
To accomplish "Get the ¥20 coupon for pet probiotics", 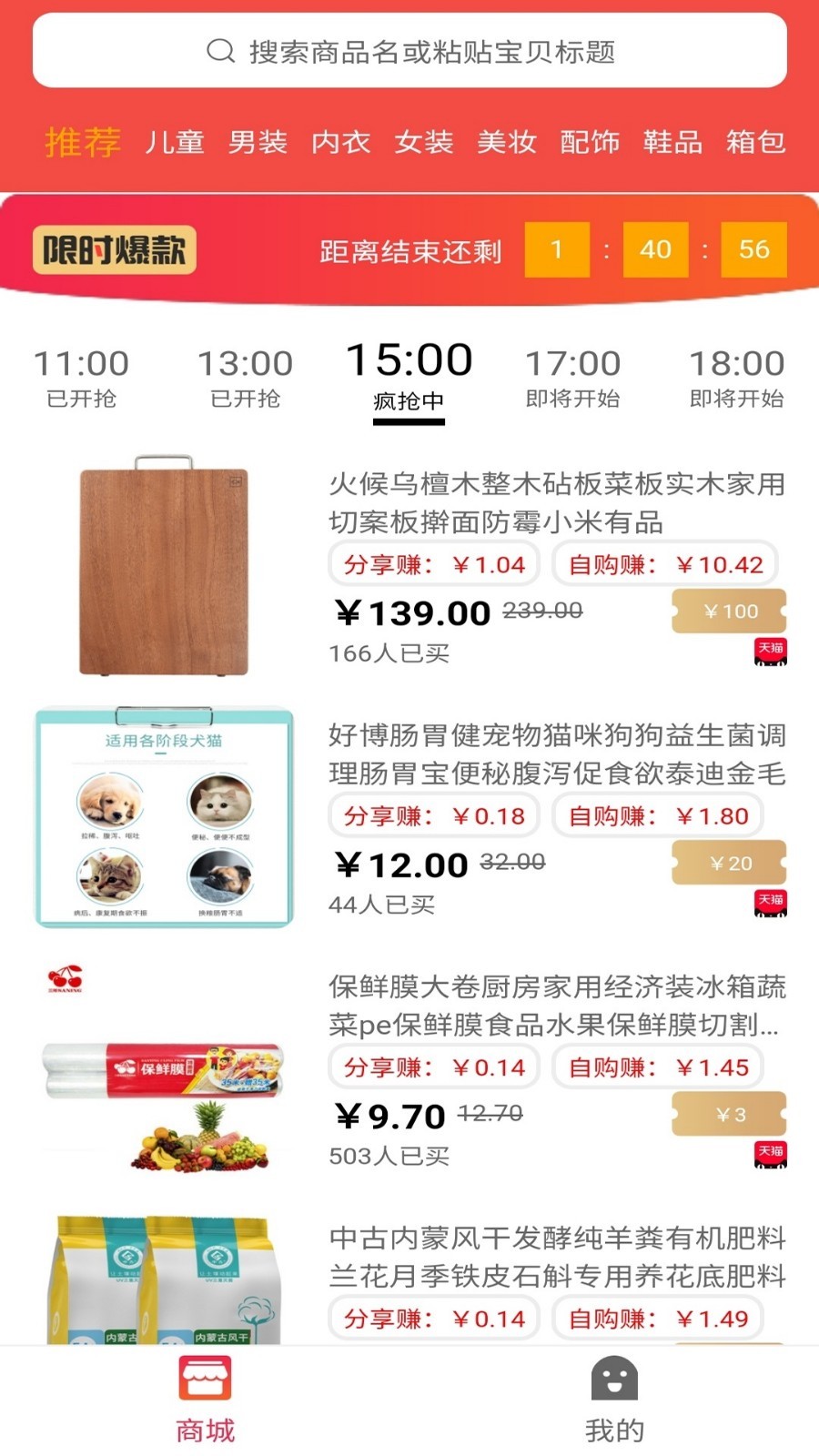I will click(729, 863).
